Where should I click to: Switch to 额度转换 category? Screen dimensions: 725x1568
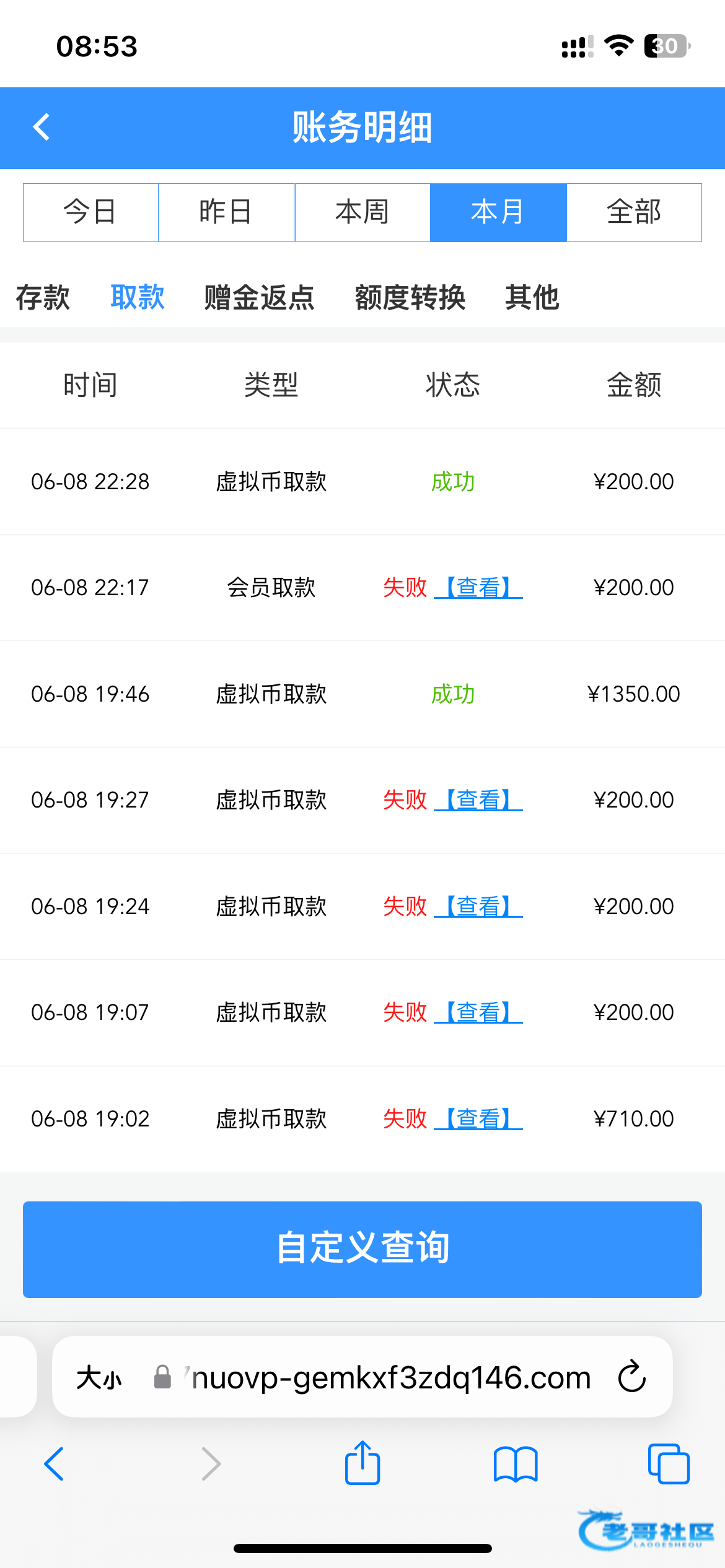pyautogui.click(x=410, y=297)
